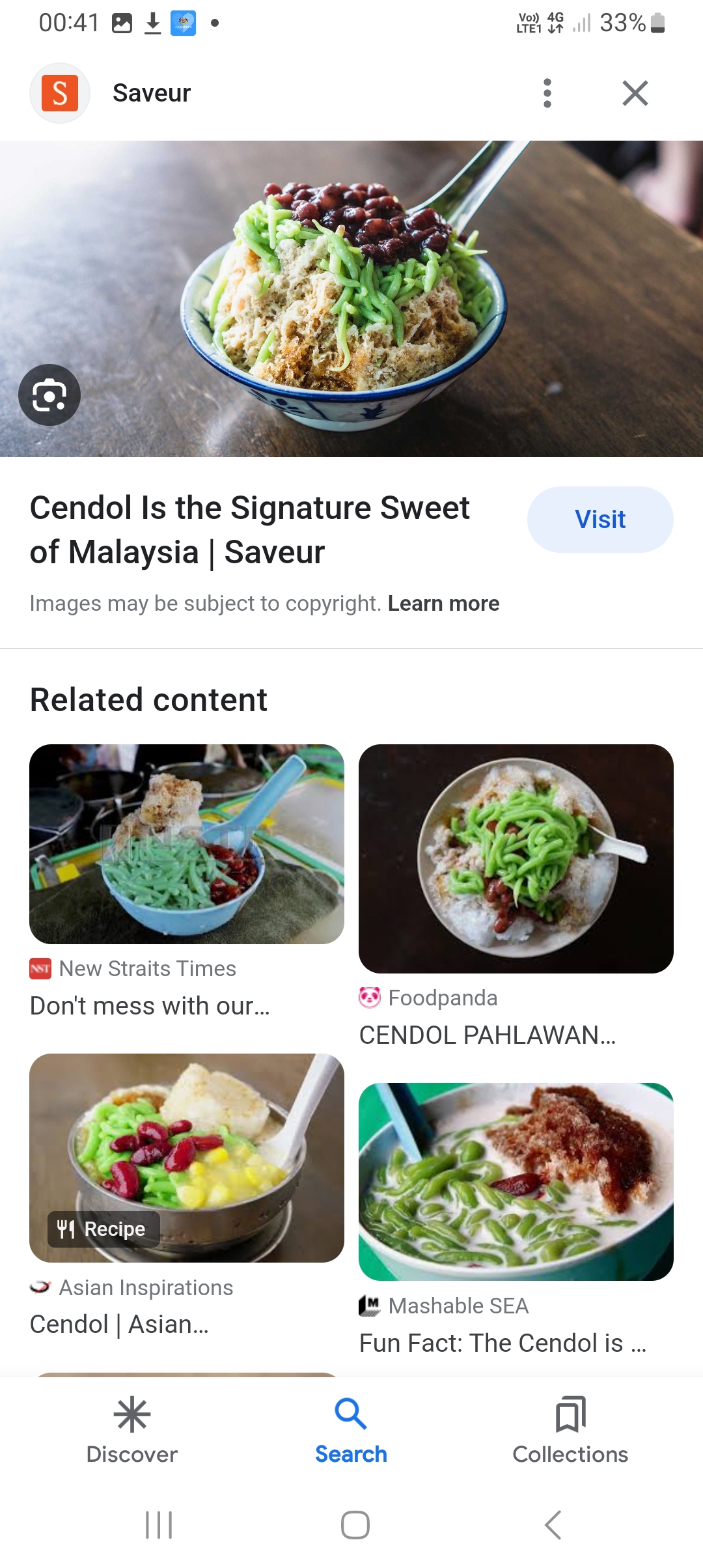Viewport: 703px width, 1568px height.
Task: Open the Mashable SEA Fun Fact result
Action: point(516,1182)
